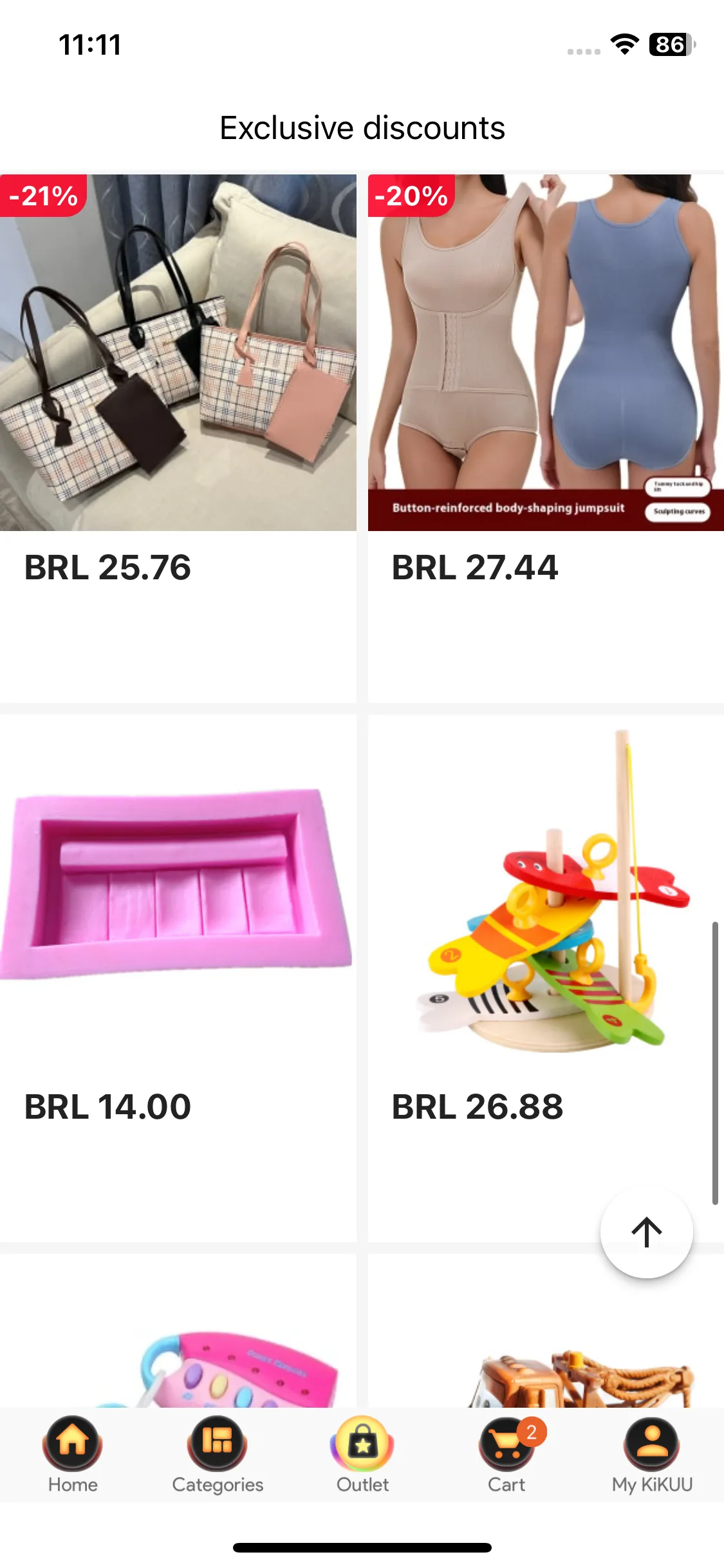Switch to the Categories tab
724x1568 pixels.
pyautogui.click(x=218, y=1455)
